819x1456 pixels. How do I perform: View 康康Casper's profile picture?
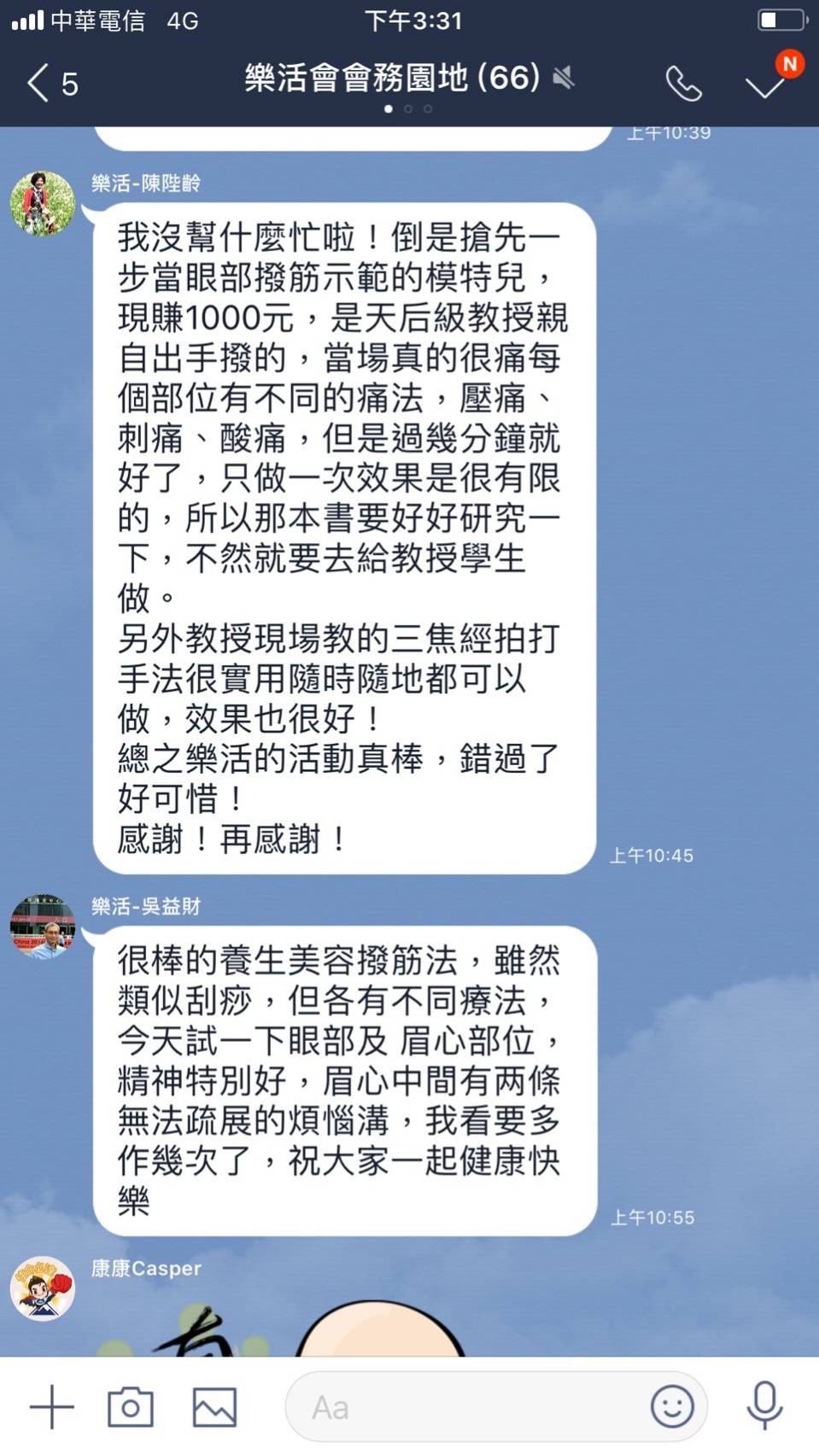coord(43,1289)
